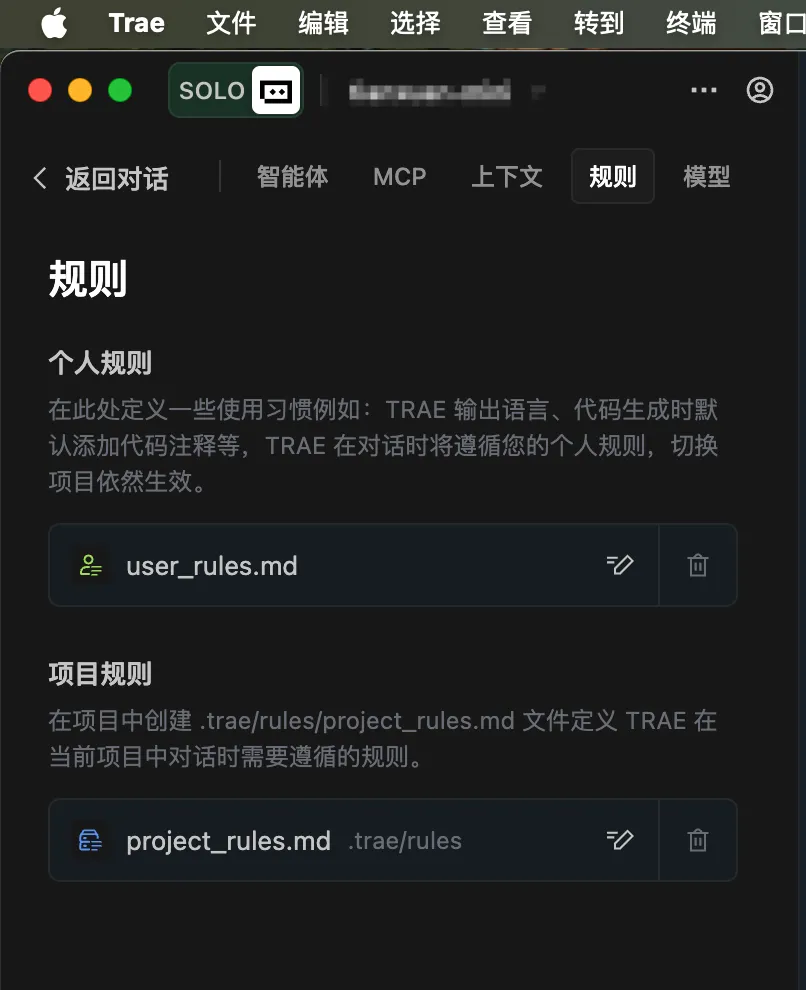The image size is (806, 990).
Task: Edit the project_rules.md file
Action: (x=620, y=840)
